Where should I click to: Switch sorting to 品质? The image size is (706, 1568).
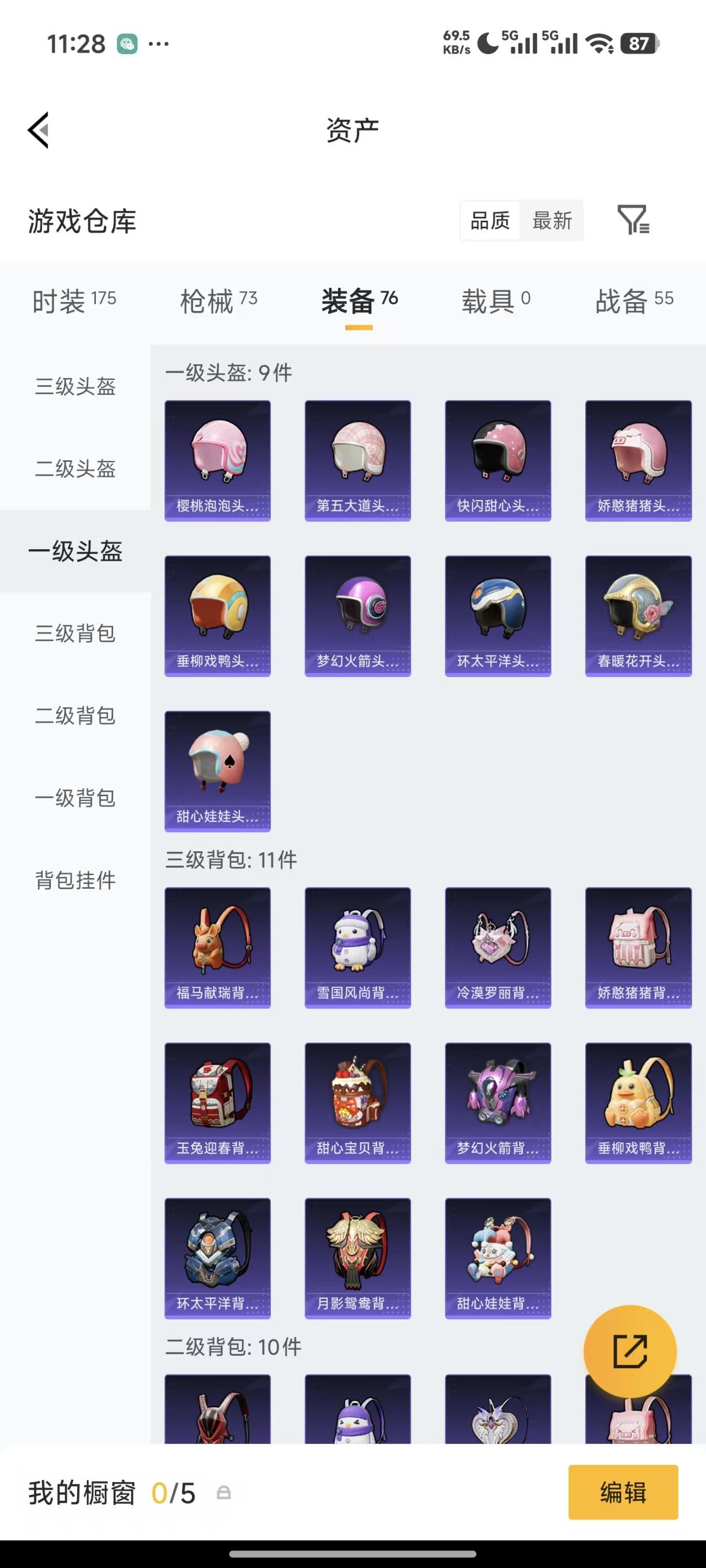(490, 221)
